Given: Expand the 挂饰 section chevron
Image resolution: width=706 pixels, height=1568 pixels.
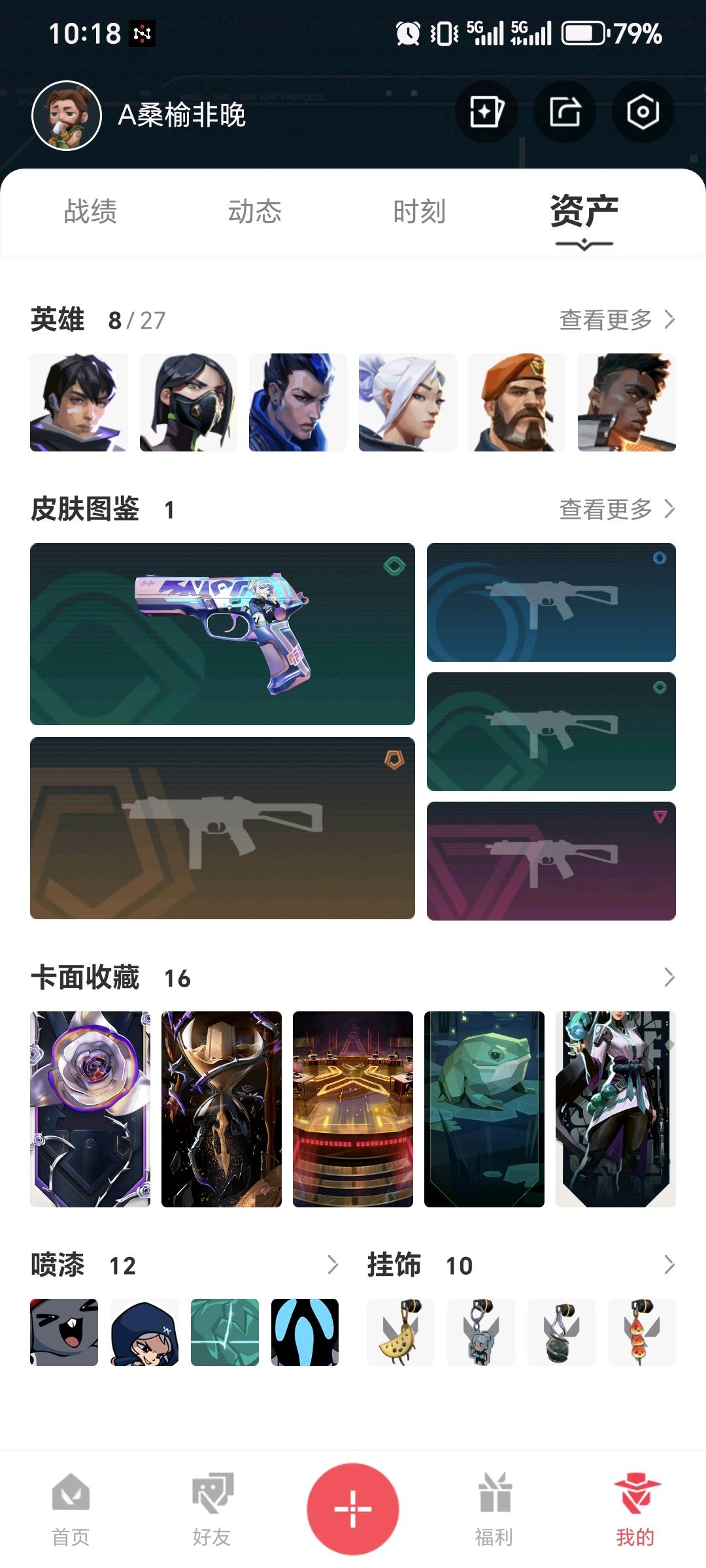Looking at the screenshot, I should pos(669,1265).
